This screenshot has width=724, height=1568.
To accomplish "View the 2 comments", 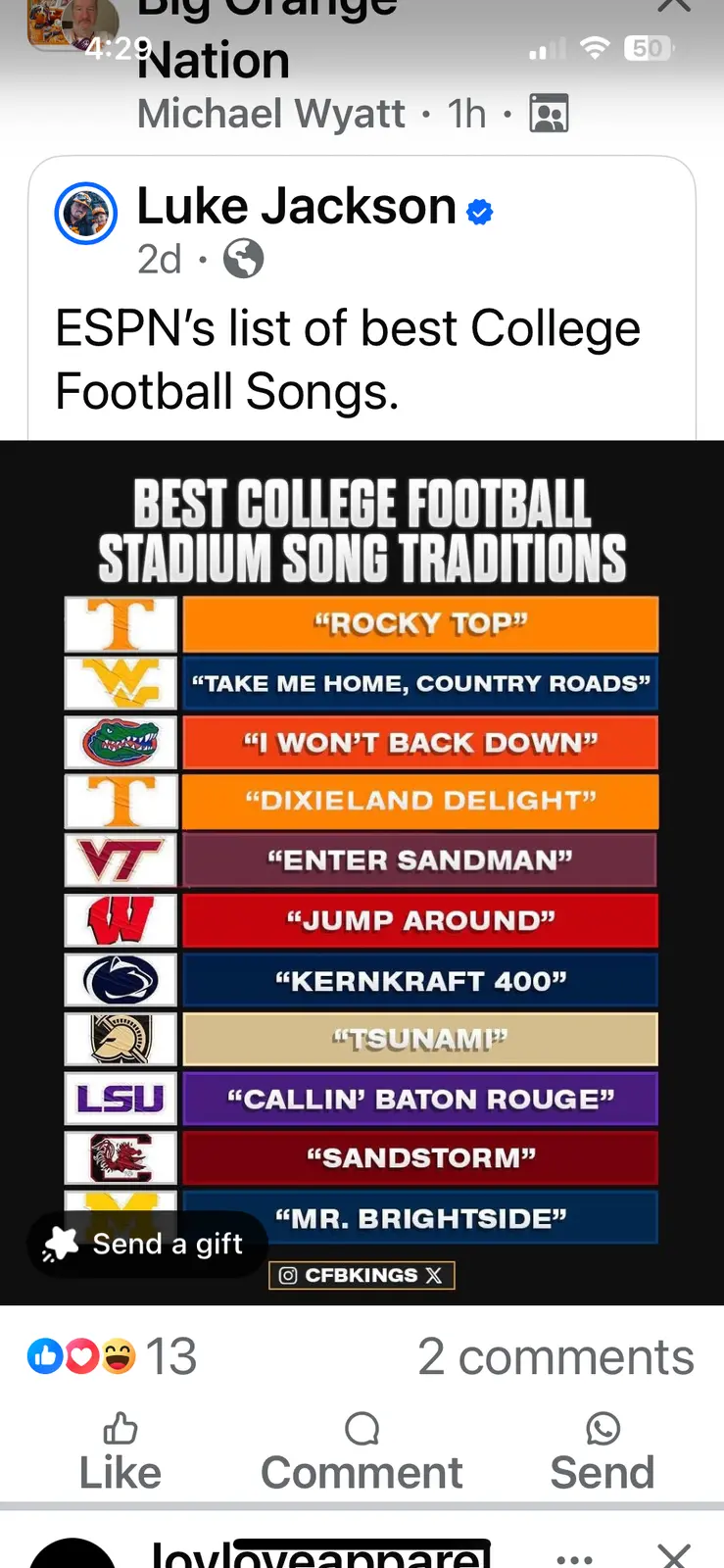I will pos(555,1356).
